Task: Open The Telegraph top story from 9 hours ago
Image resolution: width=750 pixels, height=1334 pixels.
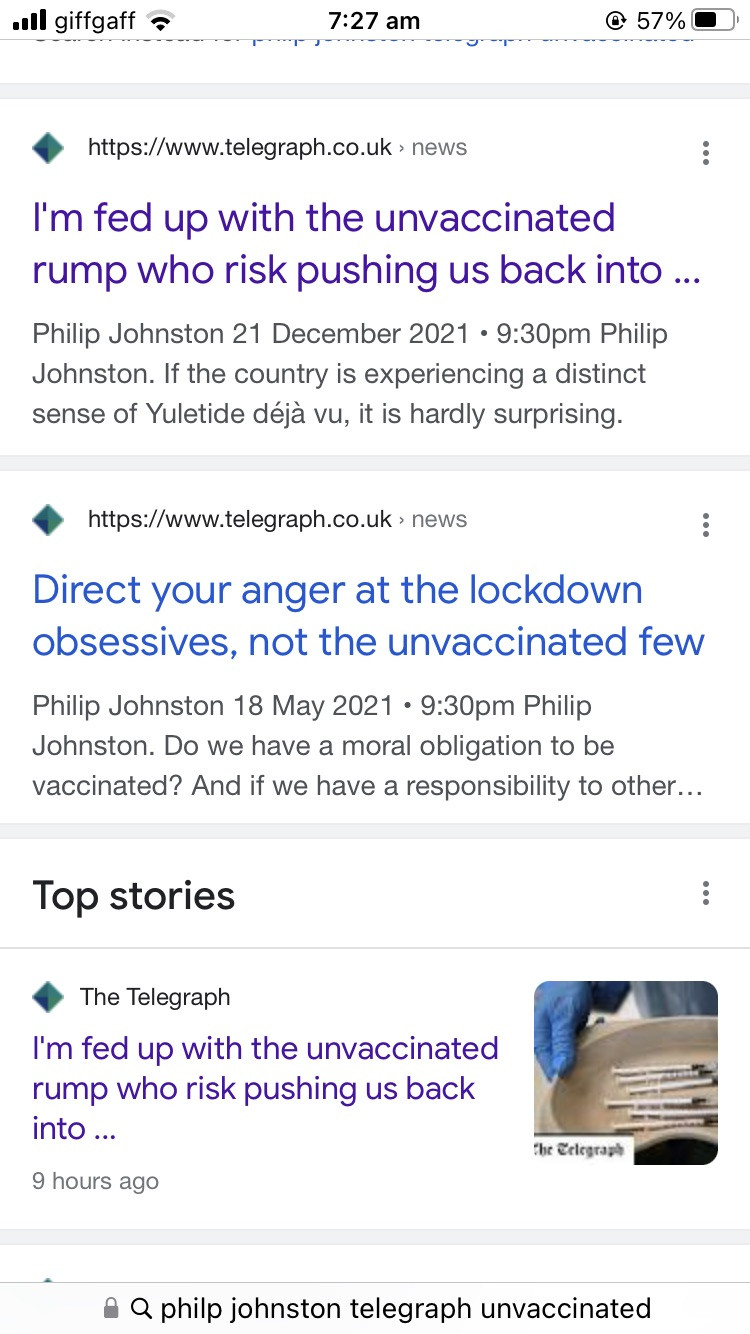Action: 265,1088
